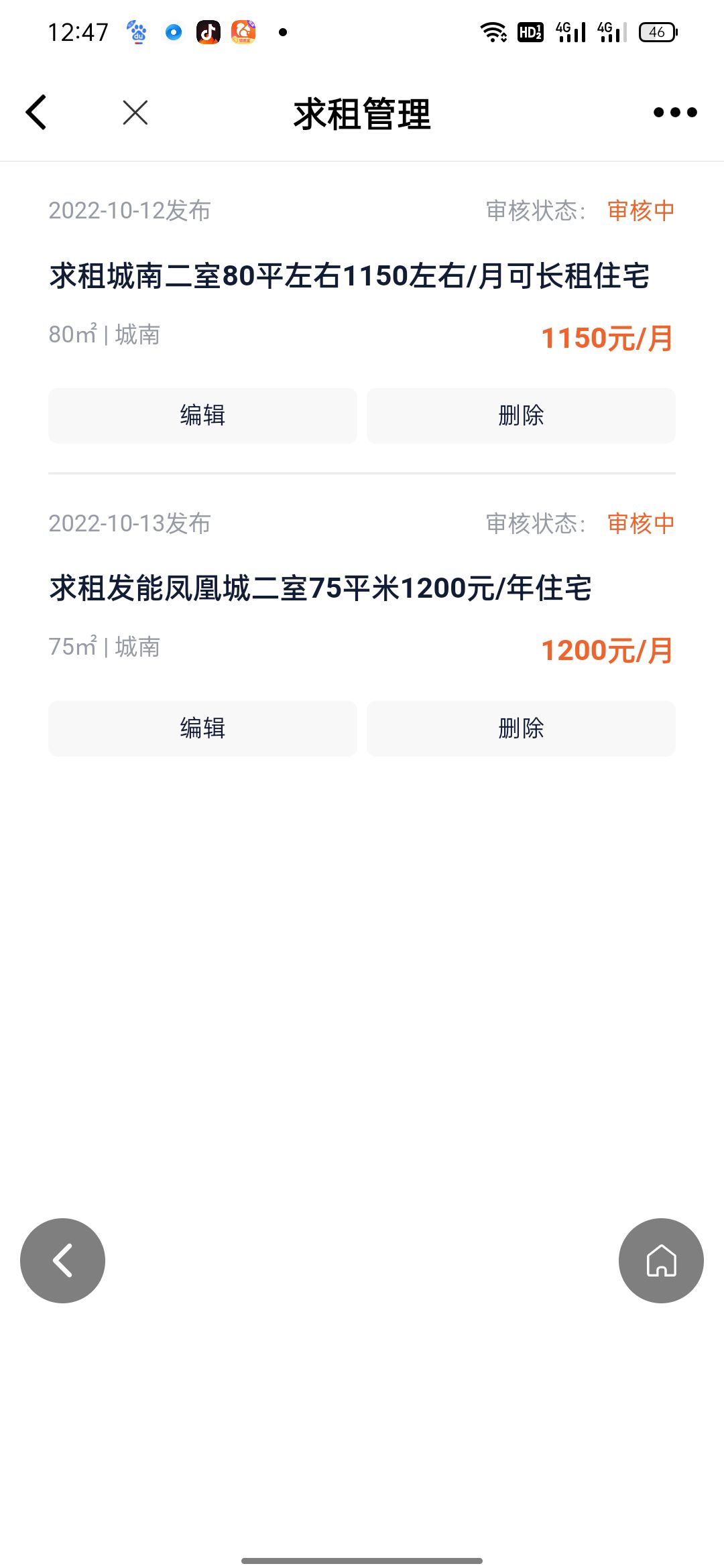Open the 求租城南二室80平 listing
This screenshot has width=724, height=1568.
click(349, 276)
